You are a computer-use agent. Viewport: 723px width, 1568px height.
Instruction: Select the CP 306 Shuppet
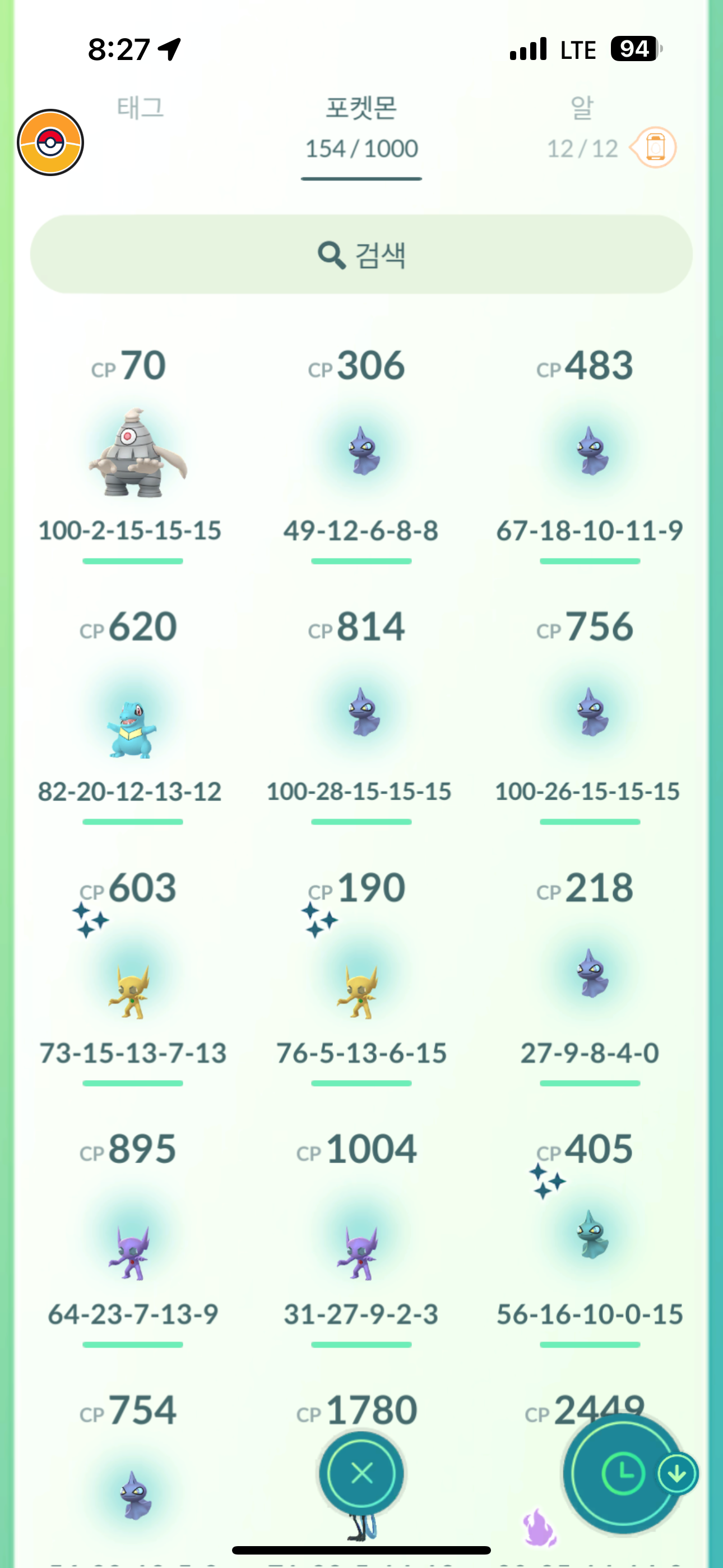coord(361,454)
